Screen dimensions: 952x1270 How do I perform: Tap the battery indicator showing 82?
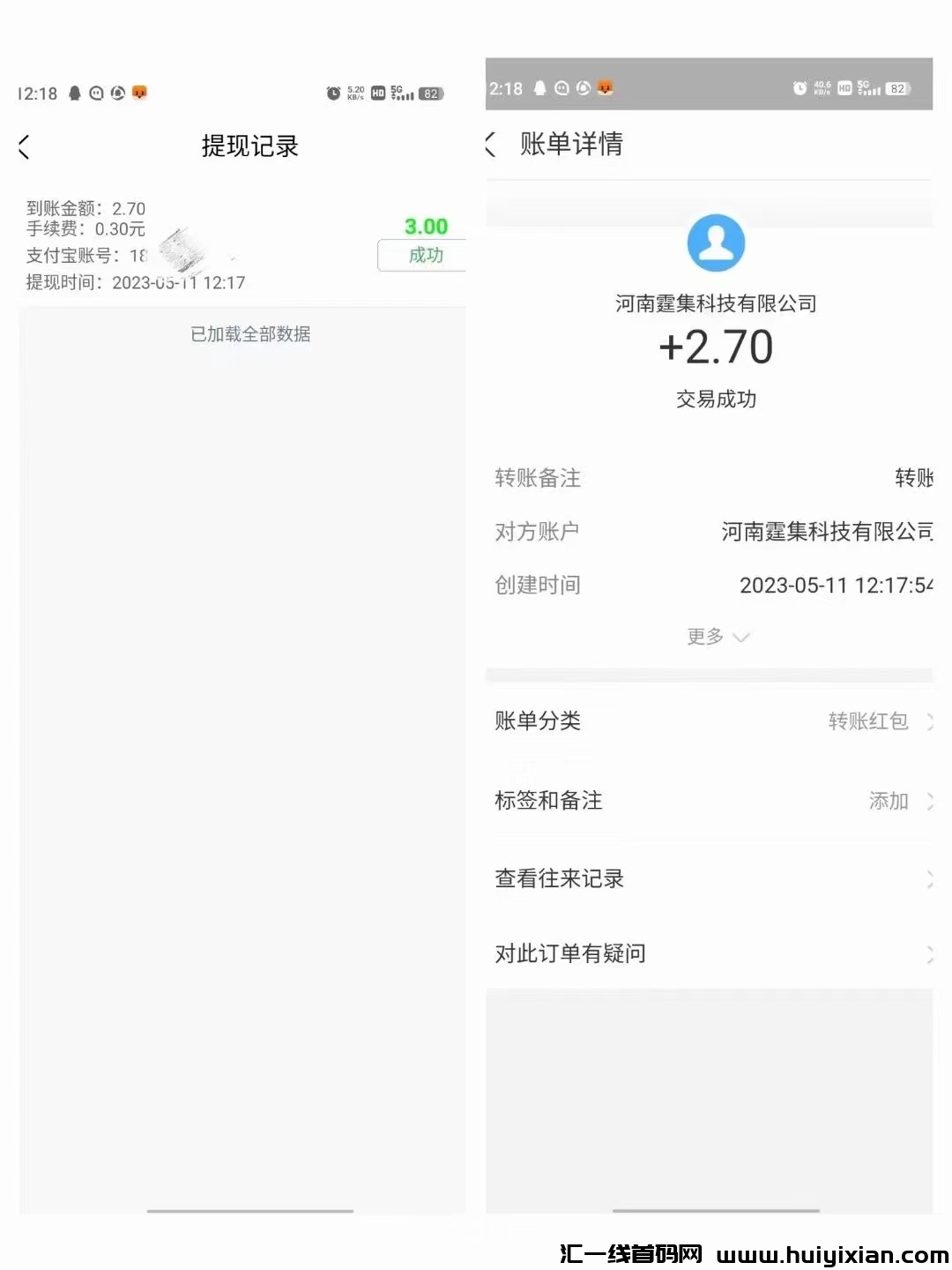tap(429, 93)
